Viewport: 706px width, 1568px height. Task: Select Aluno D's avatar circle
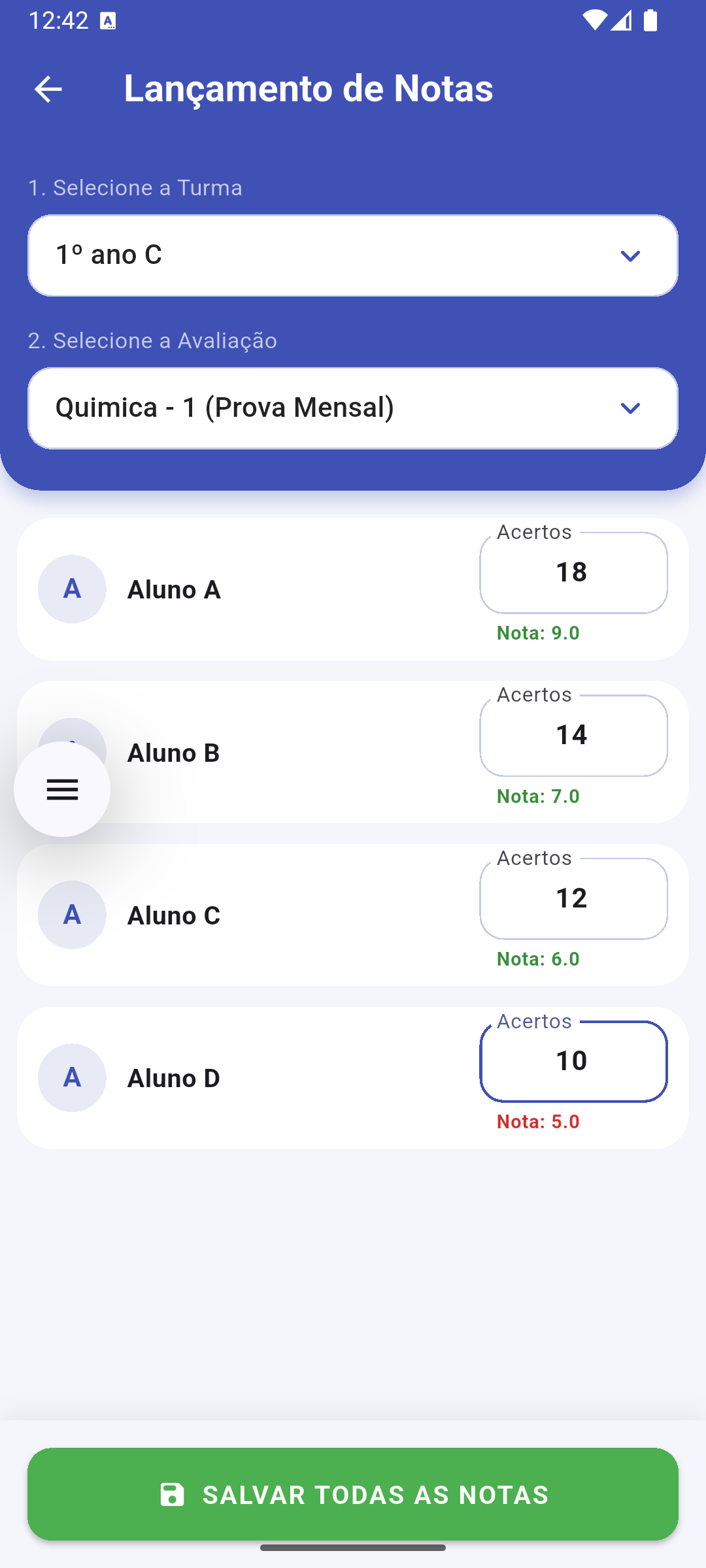point(72,1078)
